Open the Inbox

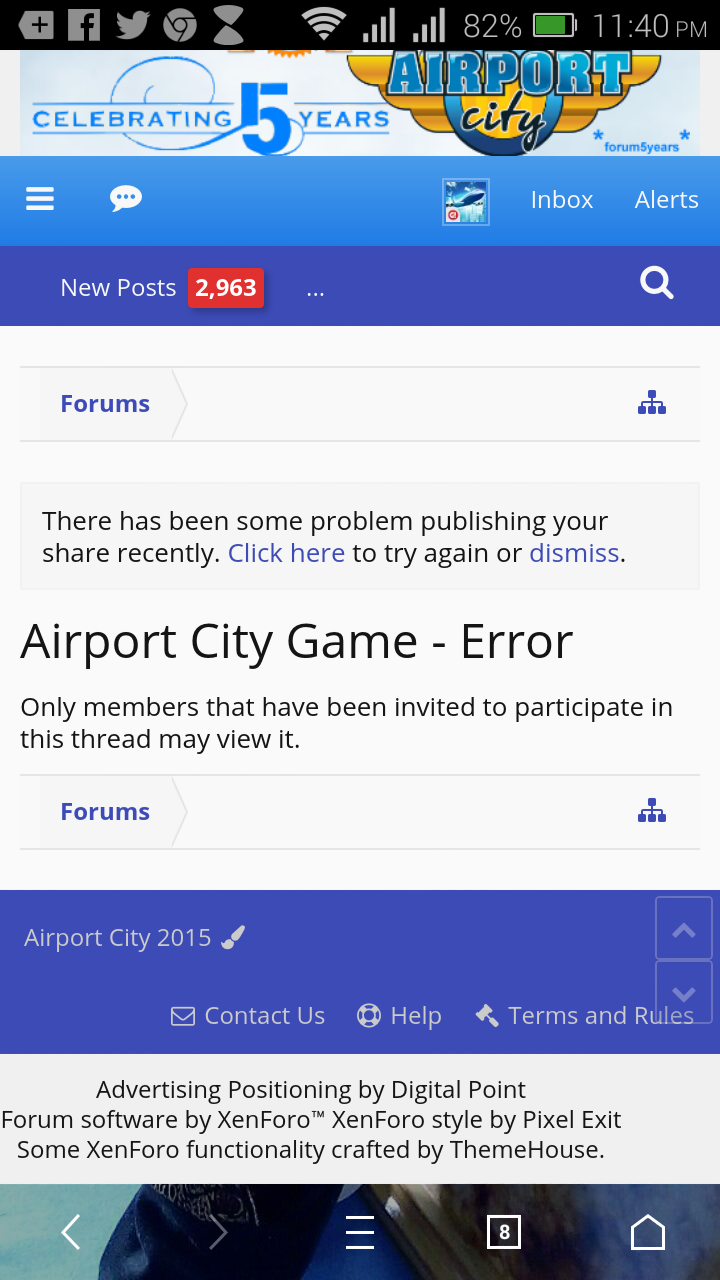tap(562, 200)
